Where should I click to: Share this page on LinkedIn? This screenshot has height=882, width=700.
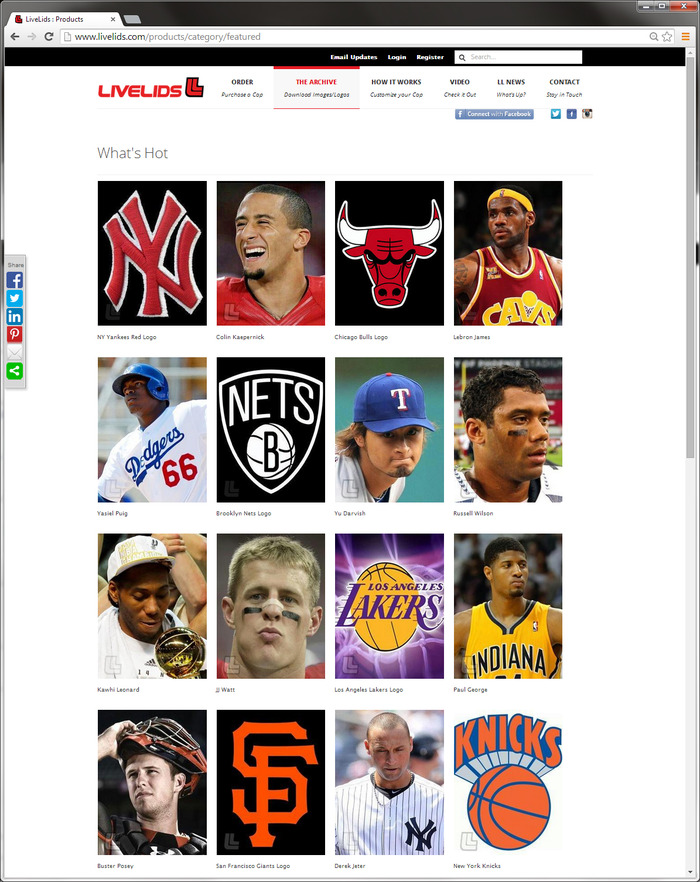click(15, 316)
